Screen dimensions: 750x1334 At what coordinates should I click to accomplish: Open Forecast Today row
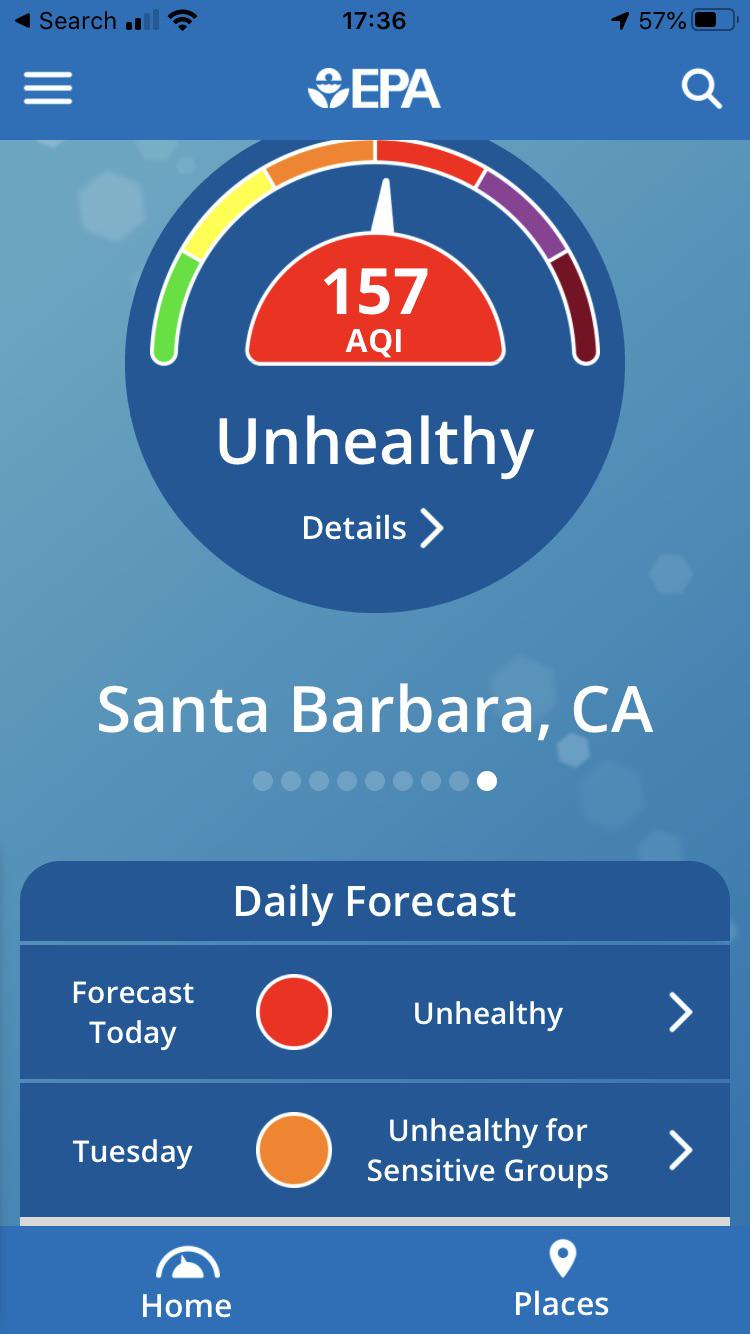pos(375,1012)
